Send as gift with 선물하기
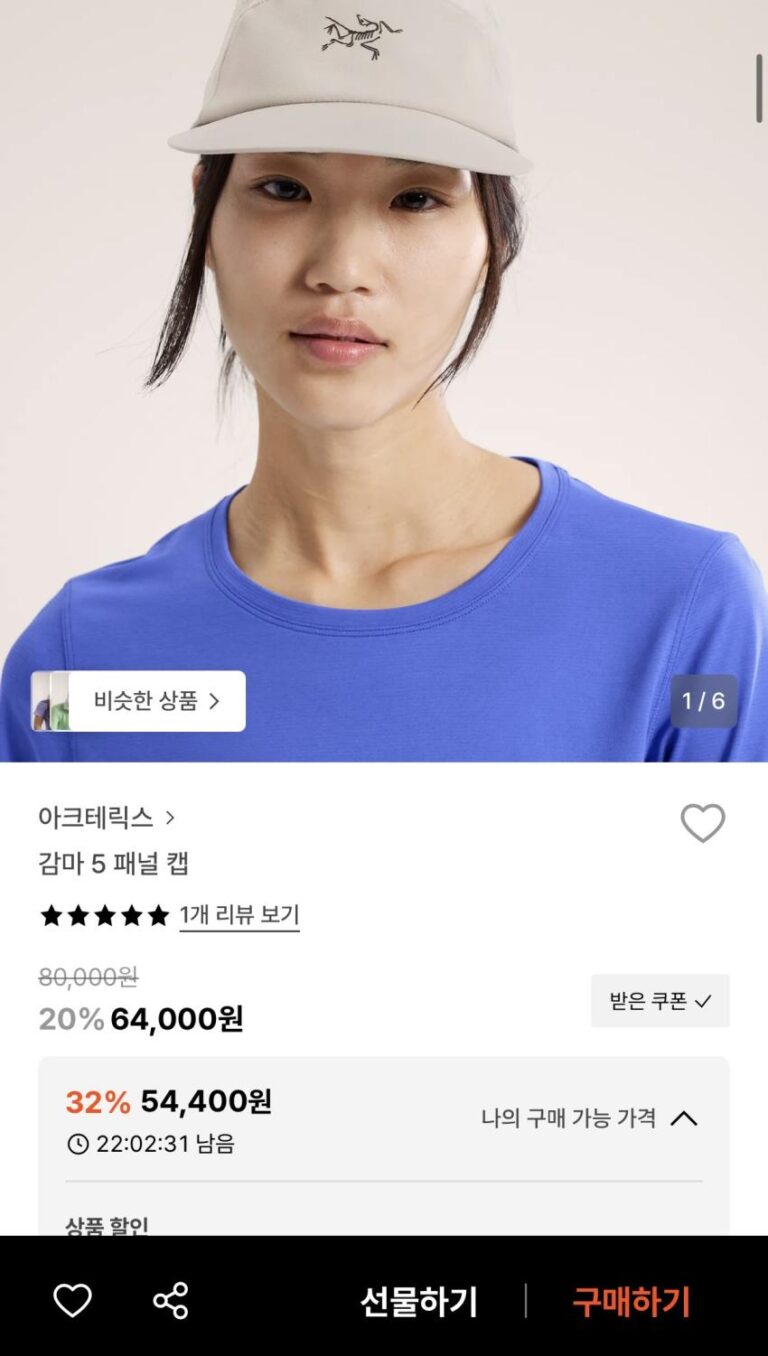Image resolution: width=768 pixels, height=1356 pixels. [x=419, y=1301]
